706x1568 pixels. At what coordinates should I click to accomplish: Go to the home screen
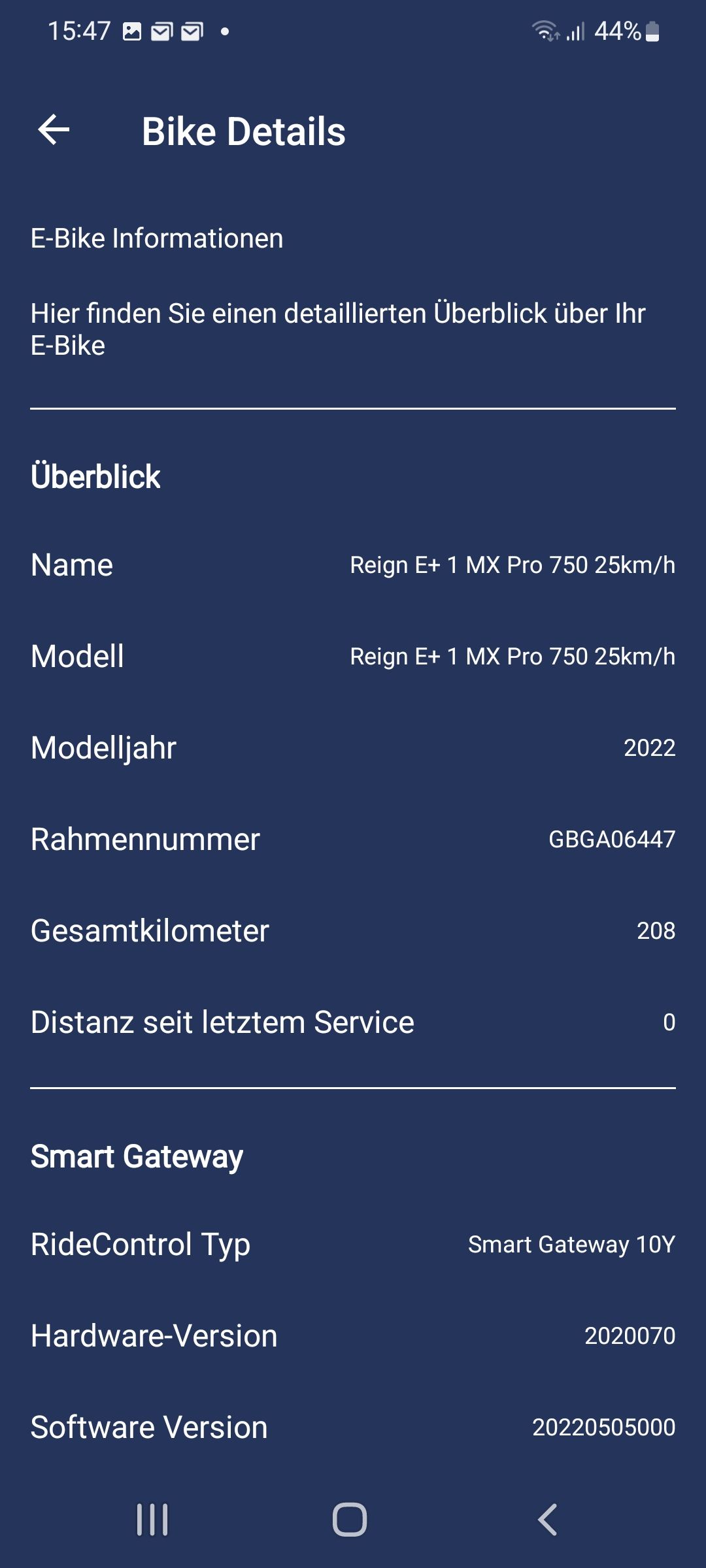350,1519
